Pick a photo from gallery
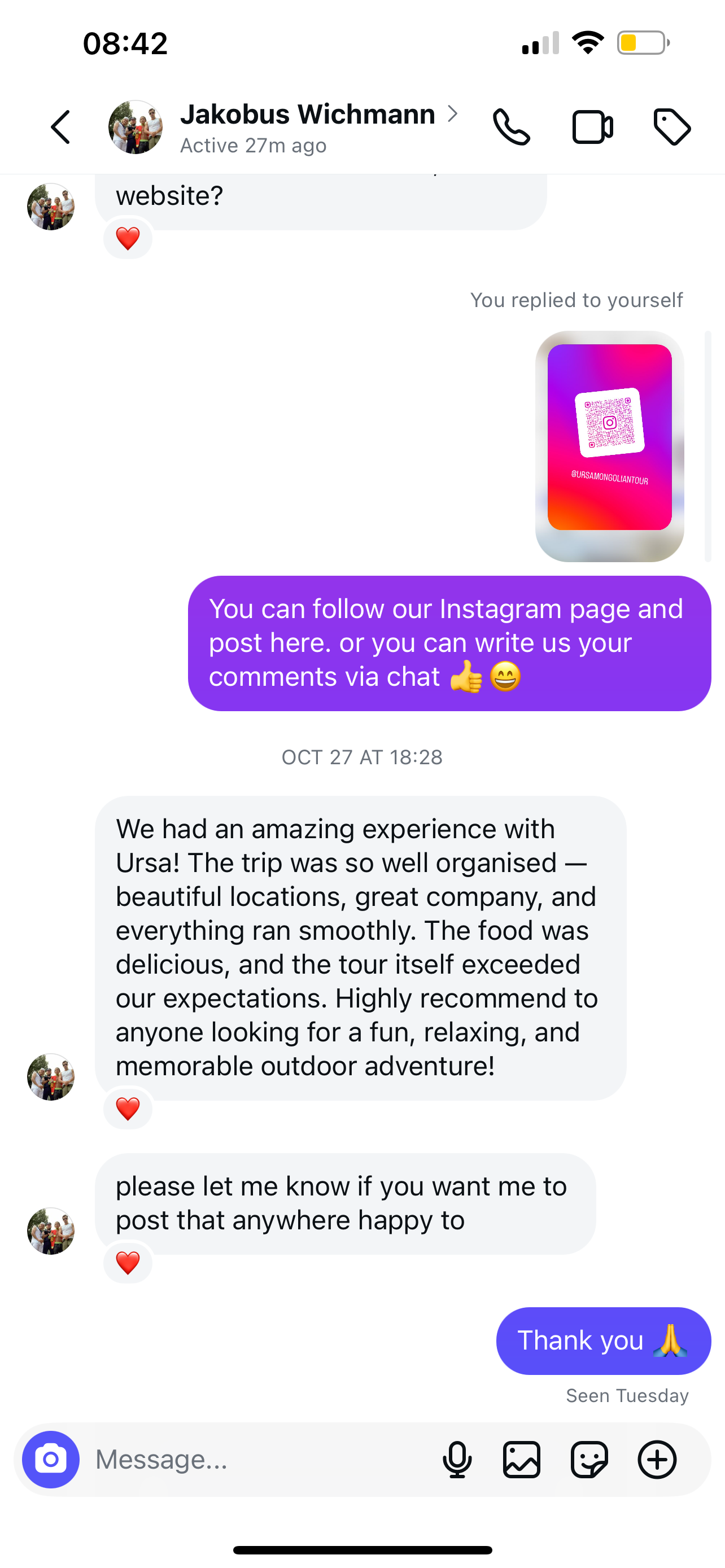 tap(522, 1459)
